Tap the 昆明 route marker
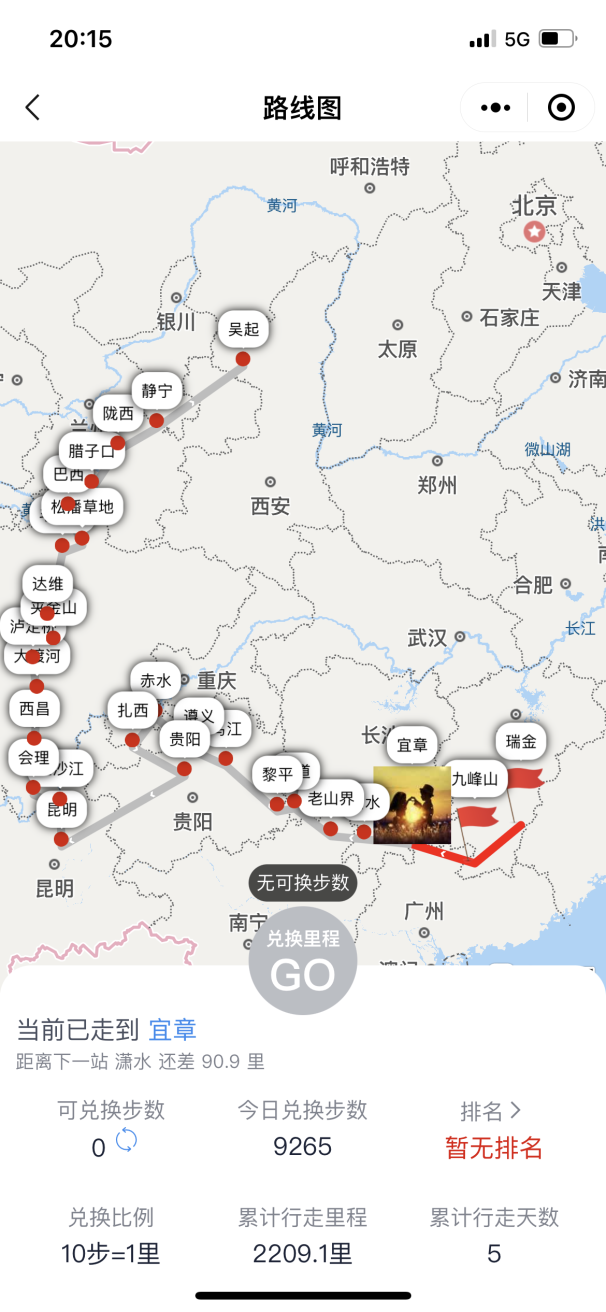The image size is (606, 1312). [x=61, y=809]
